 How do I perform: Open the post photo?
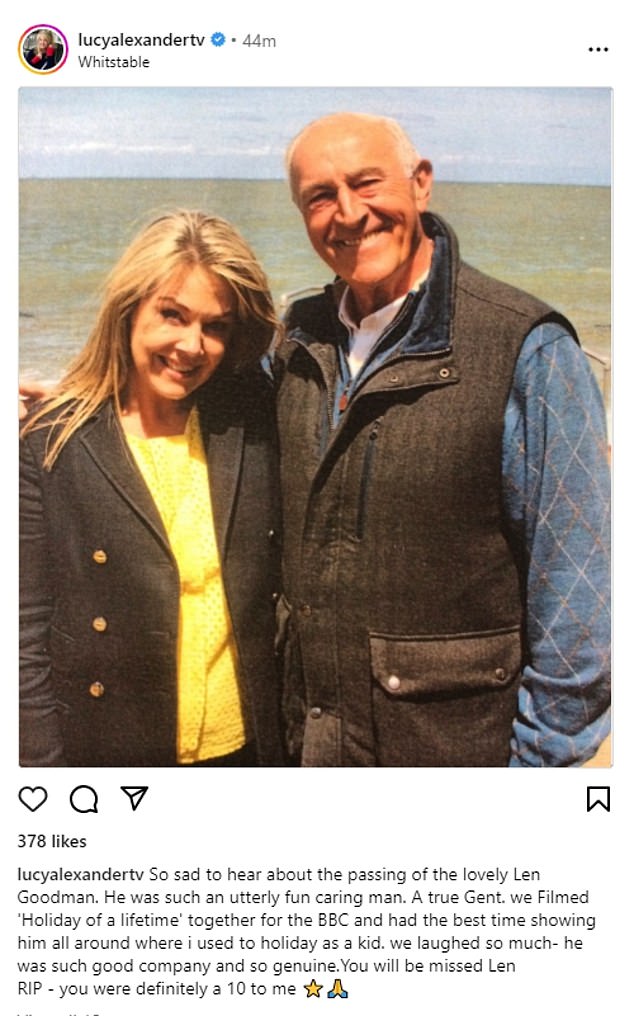[315, 427]
